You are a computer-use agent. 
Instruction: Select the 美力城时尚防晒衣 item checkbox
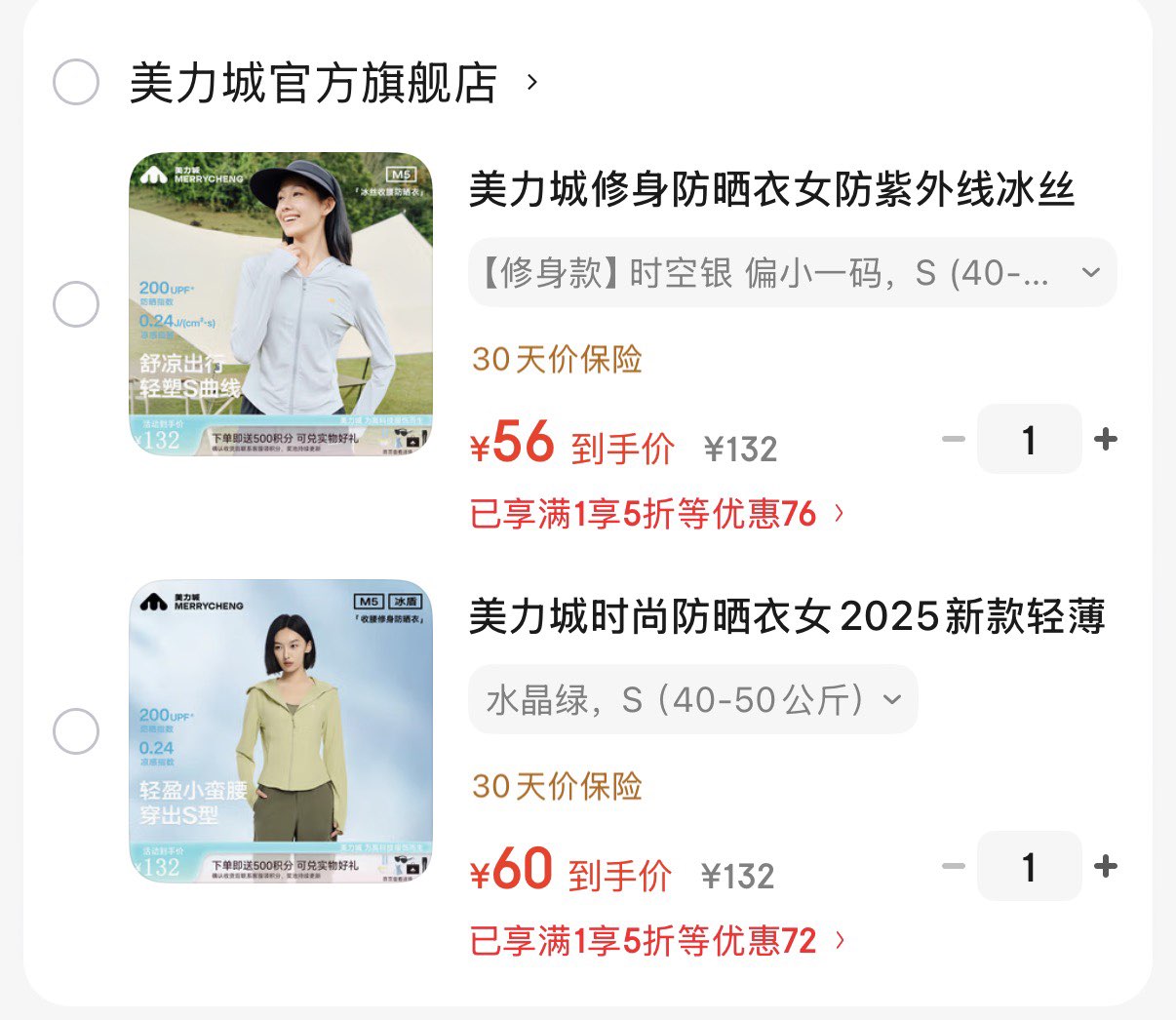pyautogui.click(x=76, y=731)
